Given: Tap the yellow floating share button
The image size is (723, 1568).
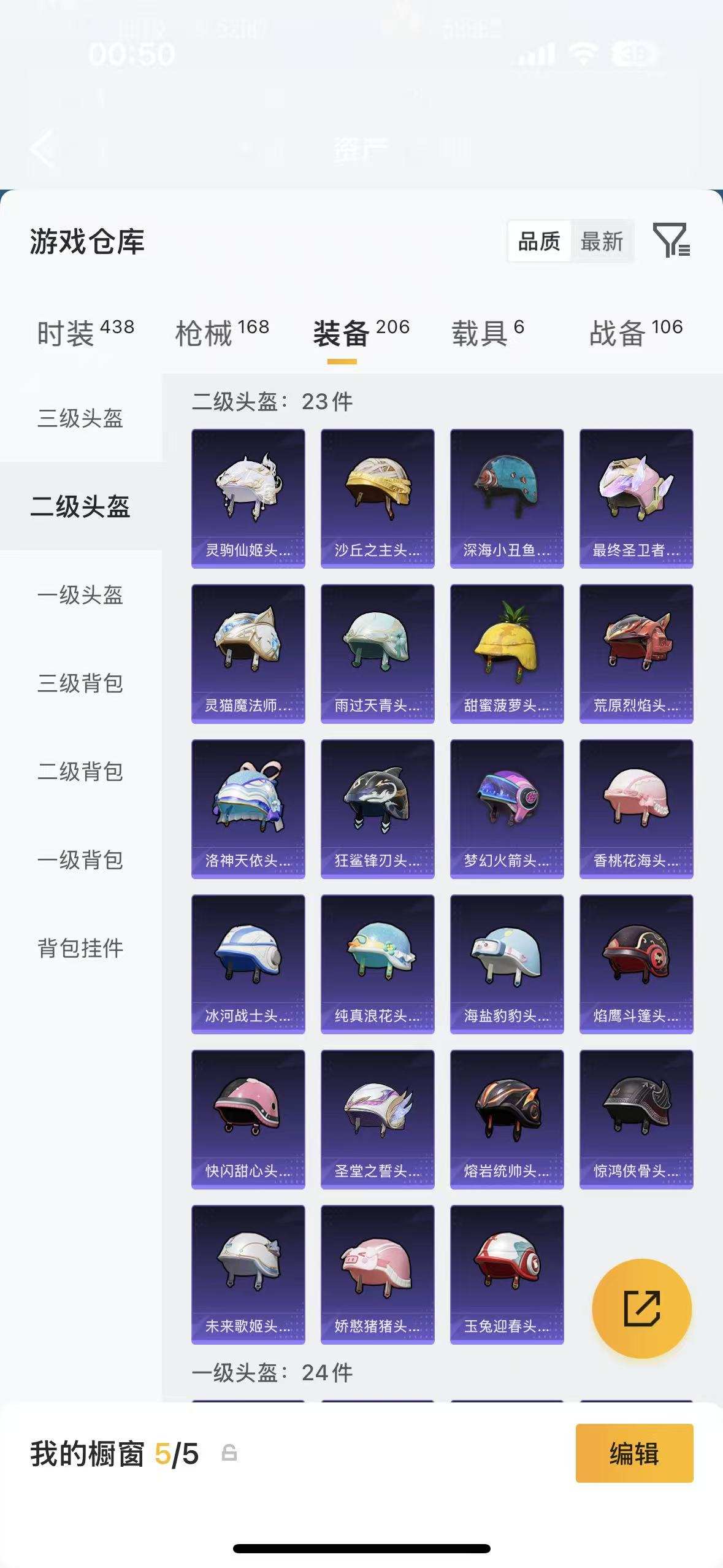Looking at the screenshot, I should tap(641, 1309).
